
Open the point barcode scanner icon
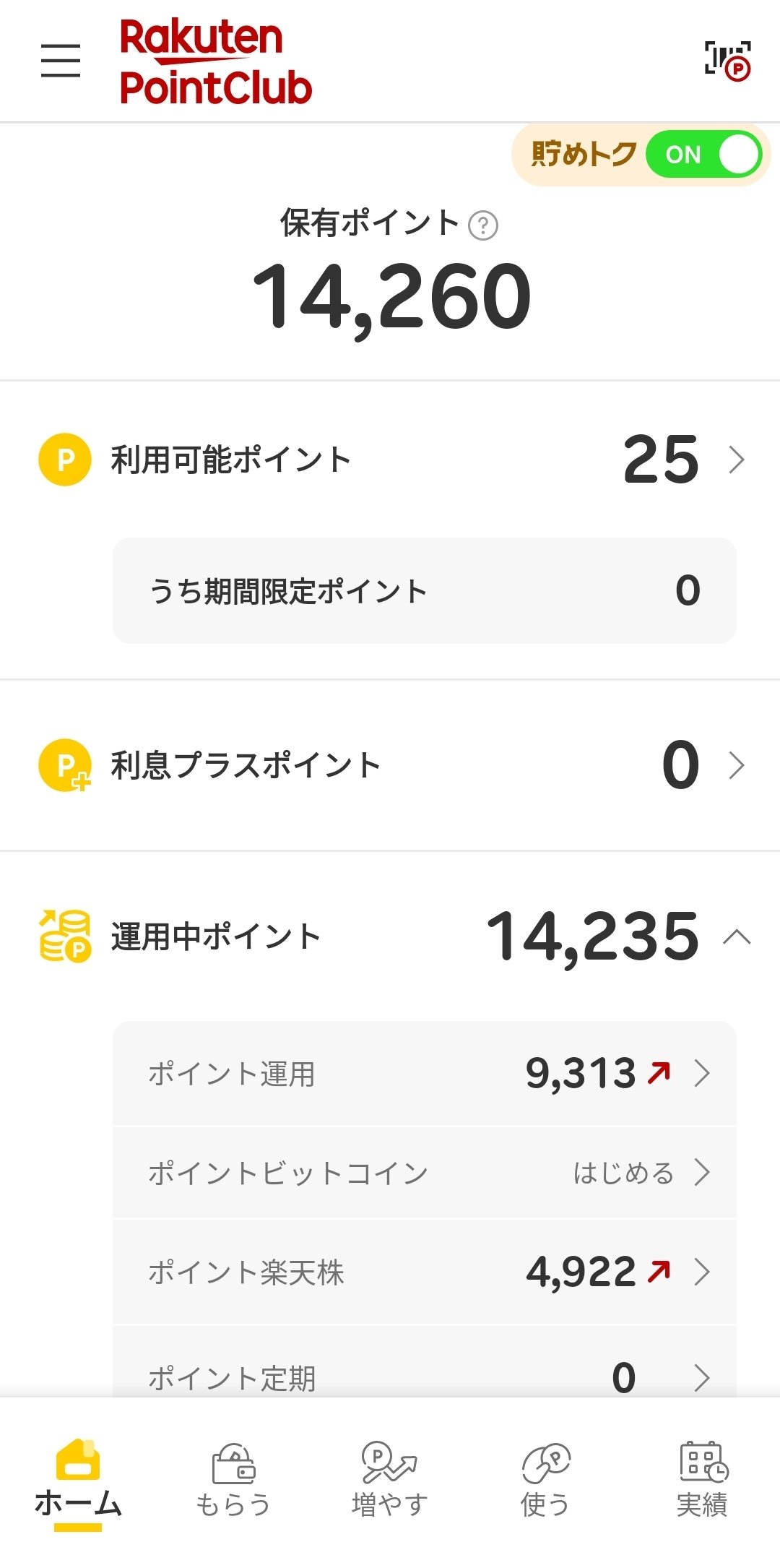(x=729, y=61)
